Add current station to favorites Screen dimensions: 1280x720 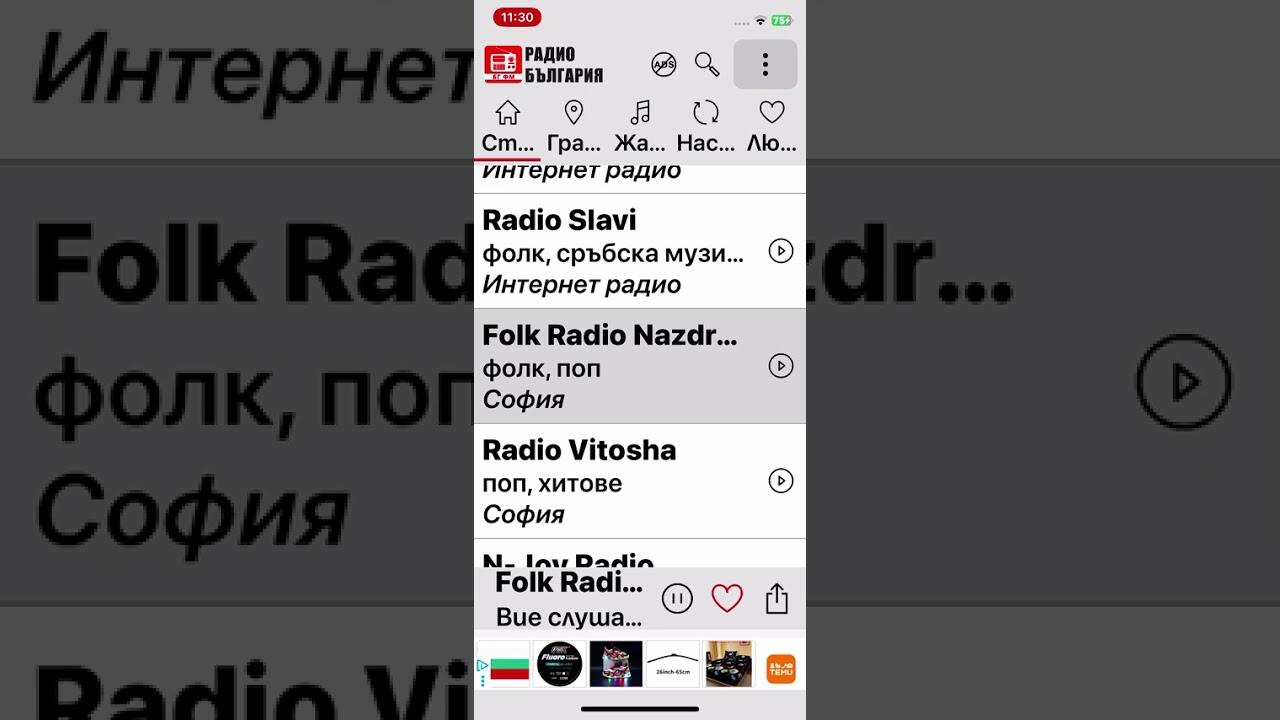[727, 599]
